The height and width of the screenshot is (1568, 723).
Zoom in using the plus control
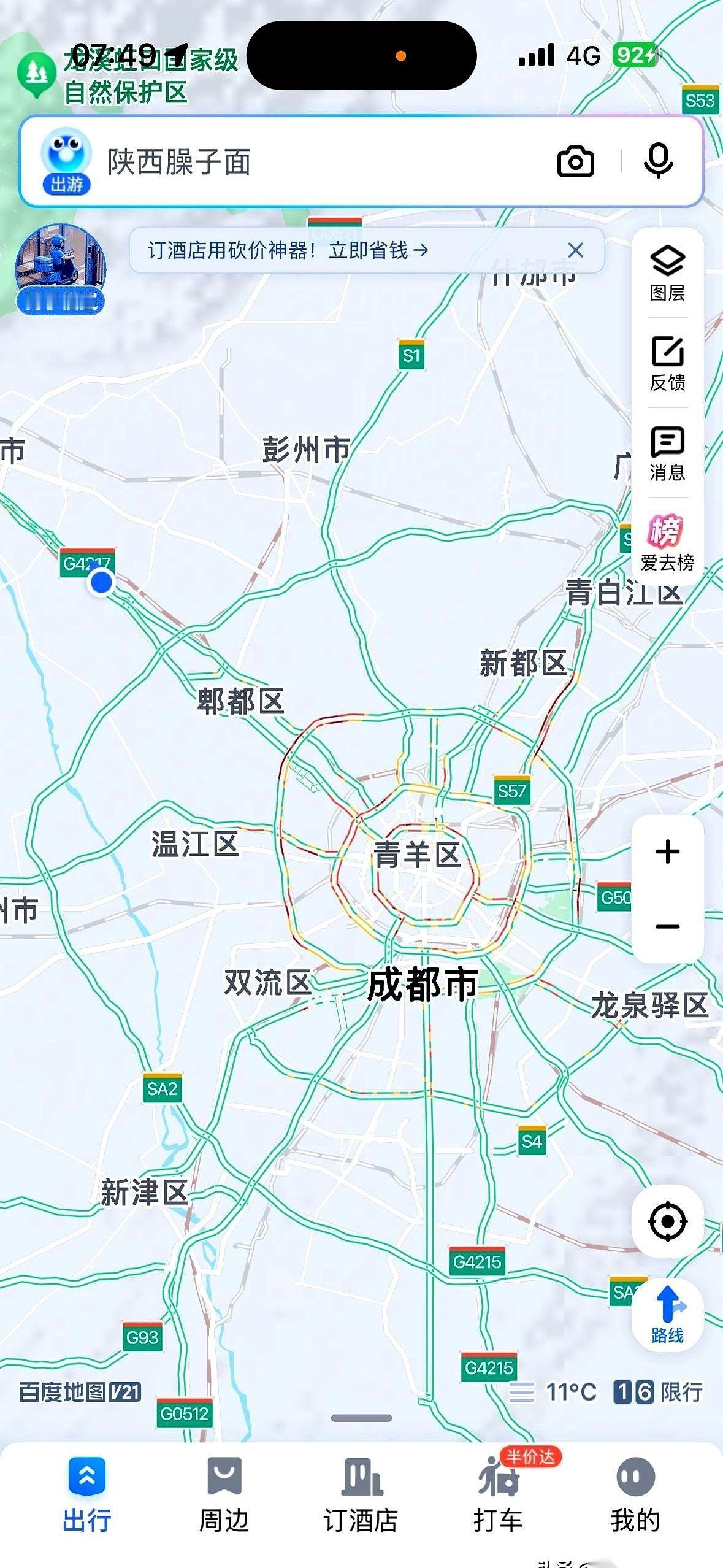click(668, 850)
